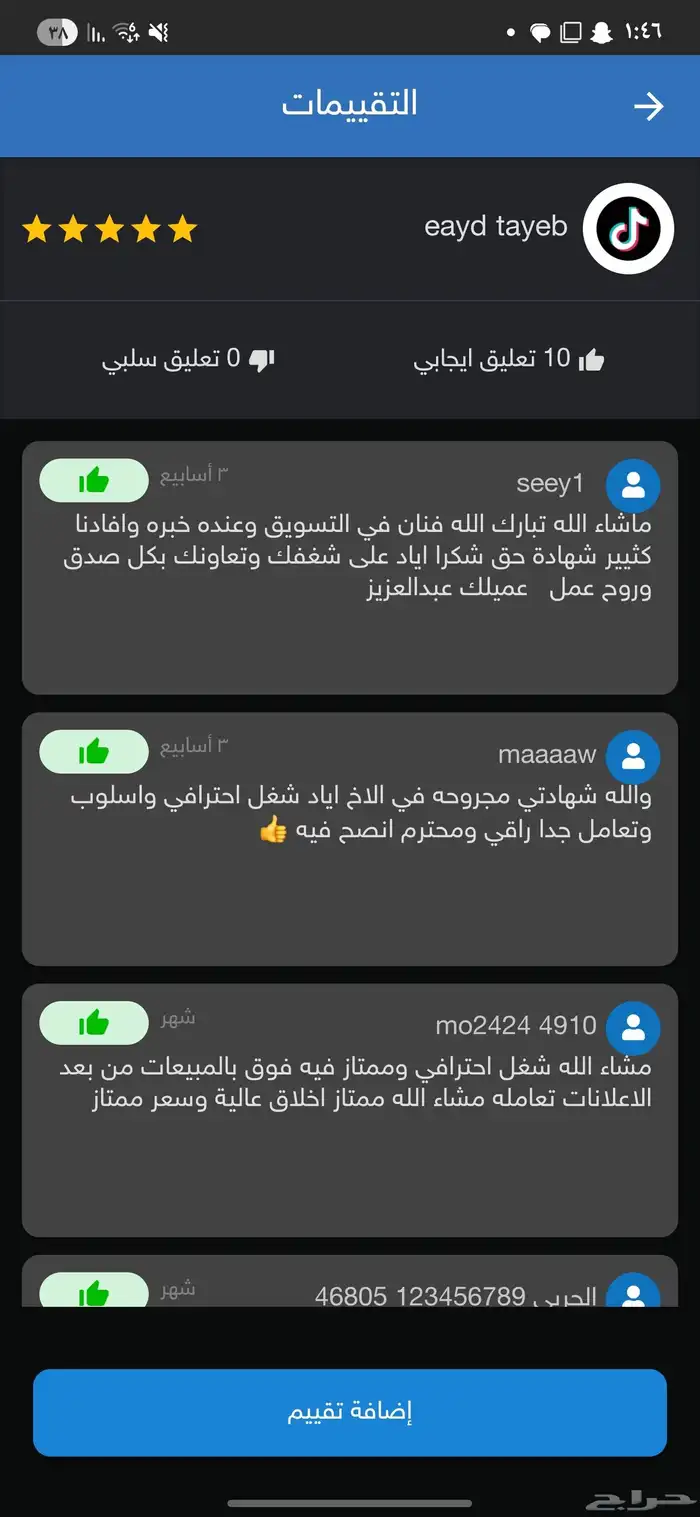Show the 10 تعليق ايجابي reviews
Viewport: 700px width, 1517px height.
coord(509,360)
